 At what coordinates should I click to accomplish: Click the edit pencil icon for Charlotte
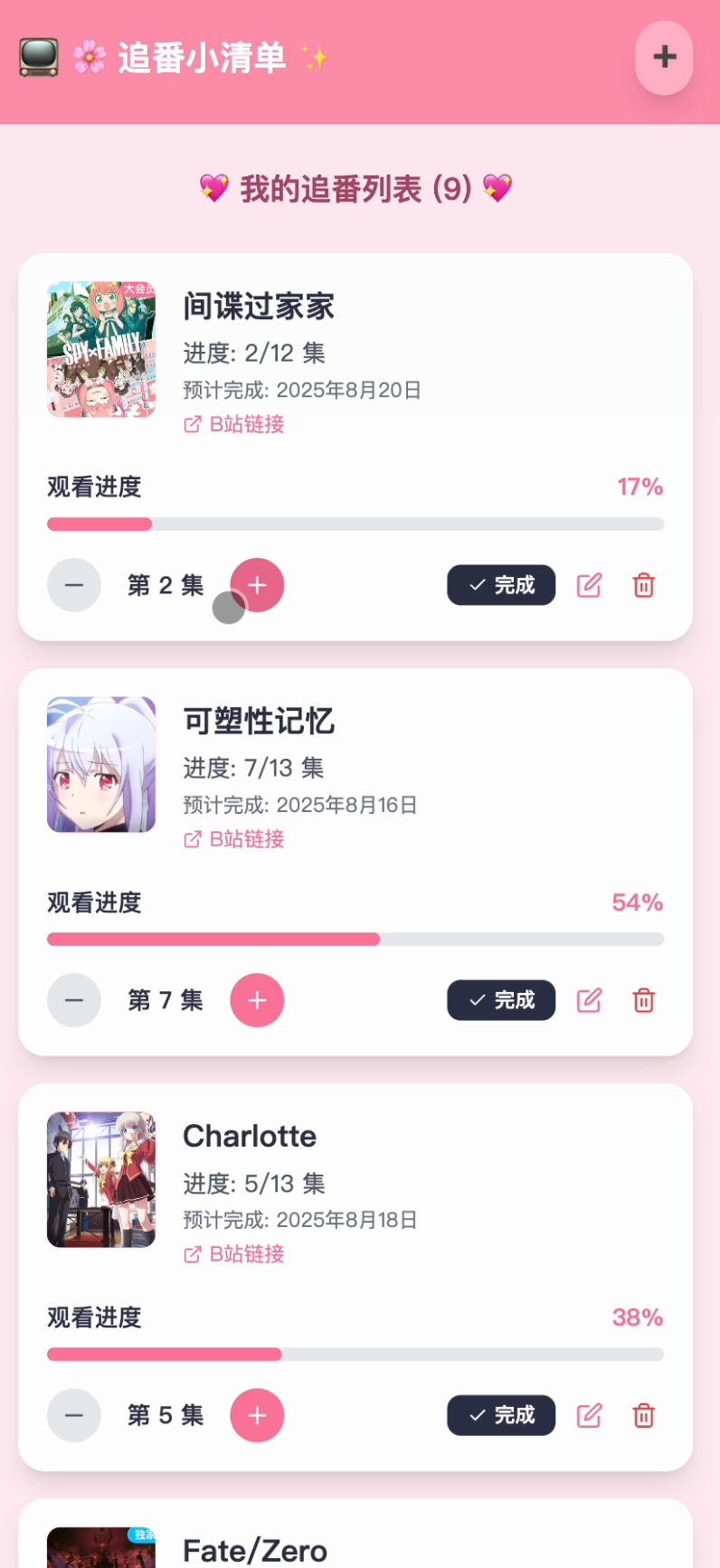click(x=589, y=1415)
